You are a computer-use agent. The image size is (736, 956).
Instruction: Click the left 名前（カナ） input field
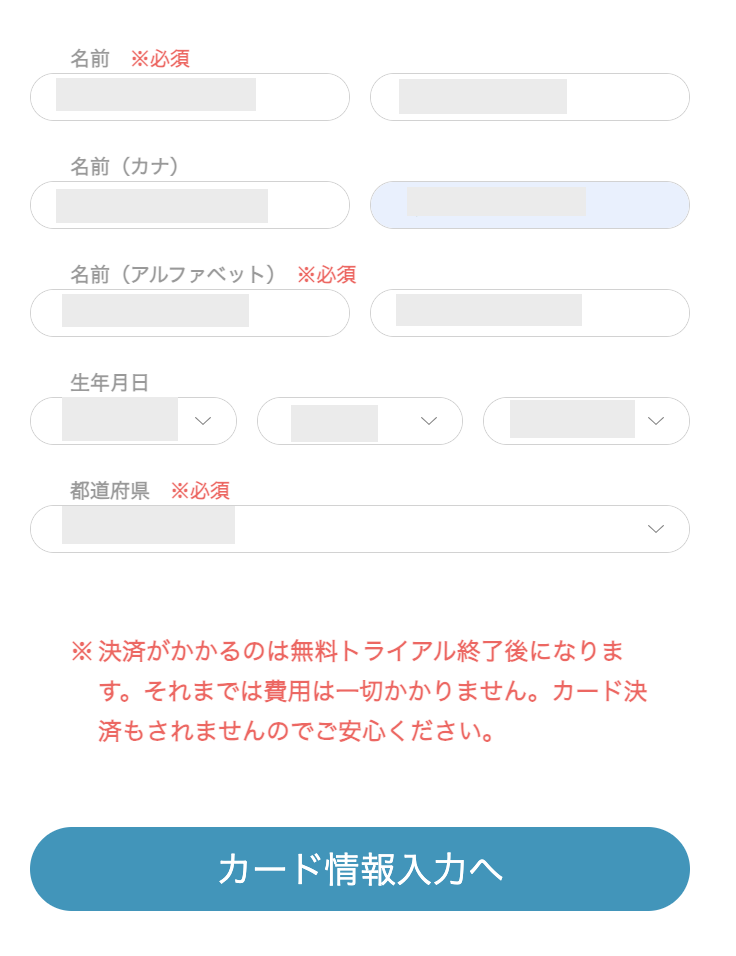pyautogui.click(x=190, y=205)
